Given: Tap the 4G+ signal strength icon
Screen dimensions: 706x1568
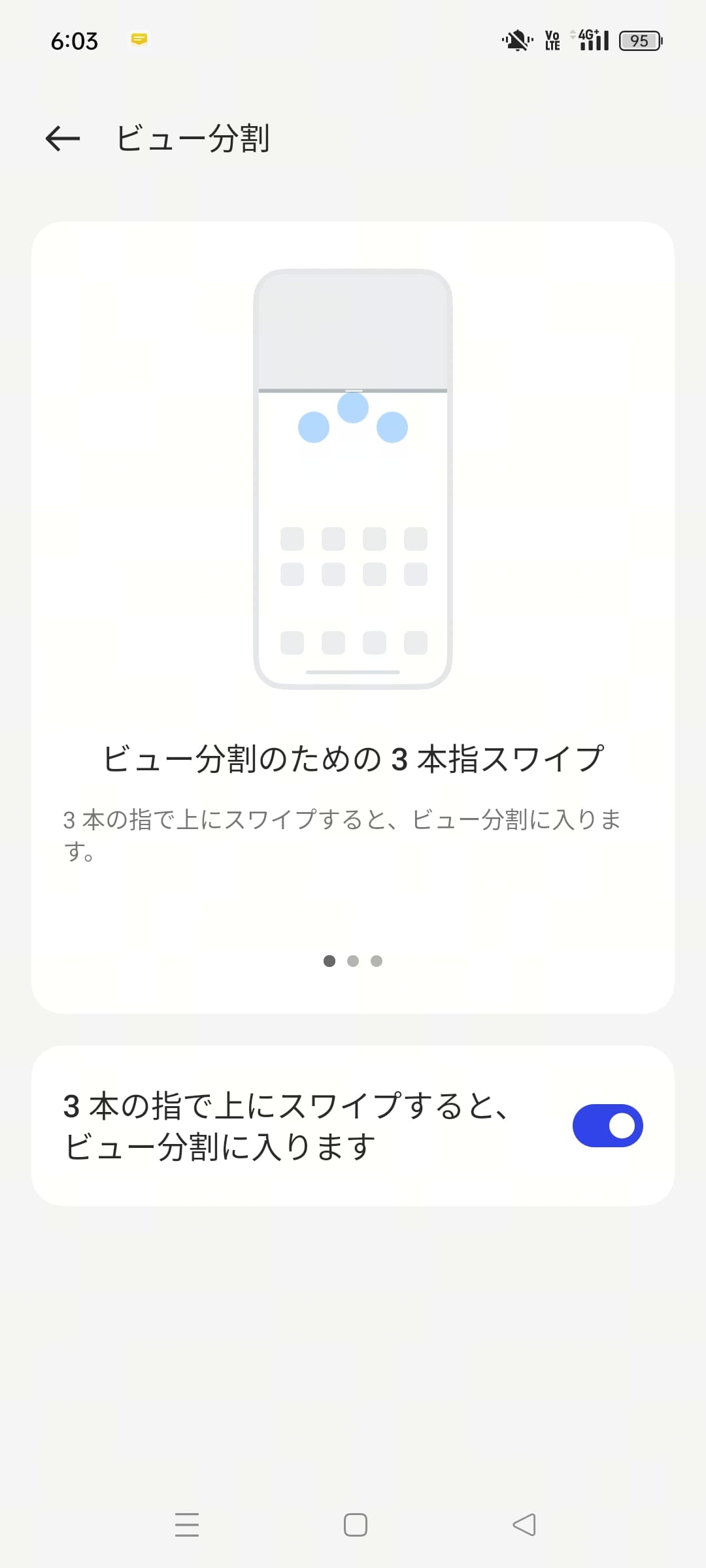Looking at the screenshot, I should 589,41.
